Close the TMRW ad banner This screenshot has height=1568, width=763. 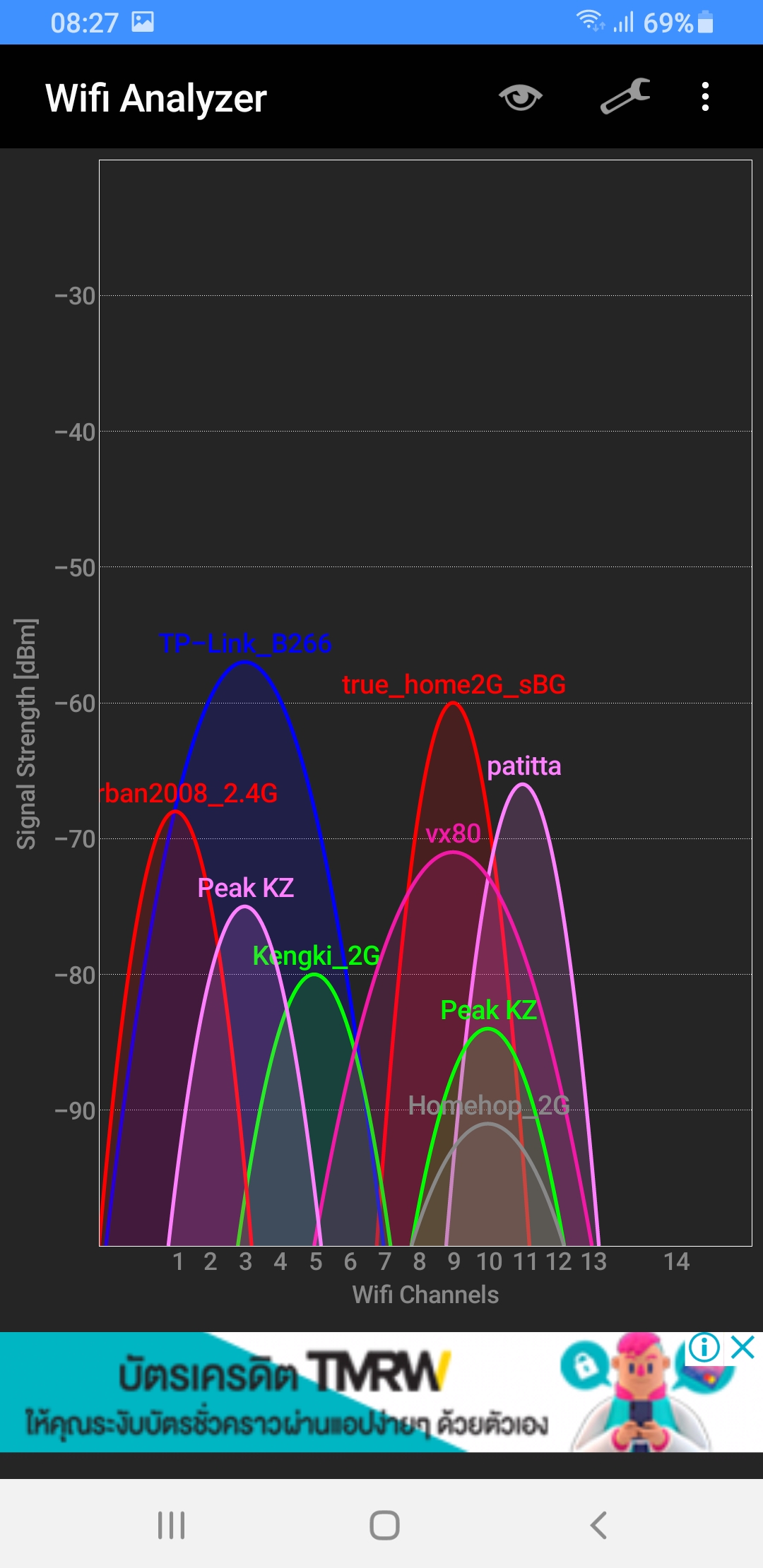coord(743,1348)
